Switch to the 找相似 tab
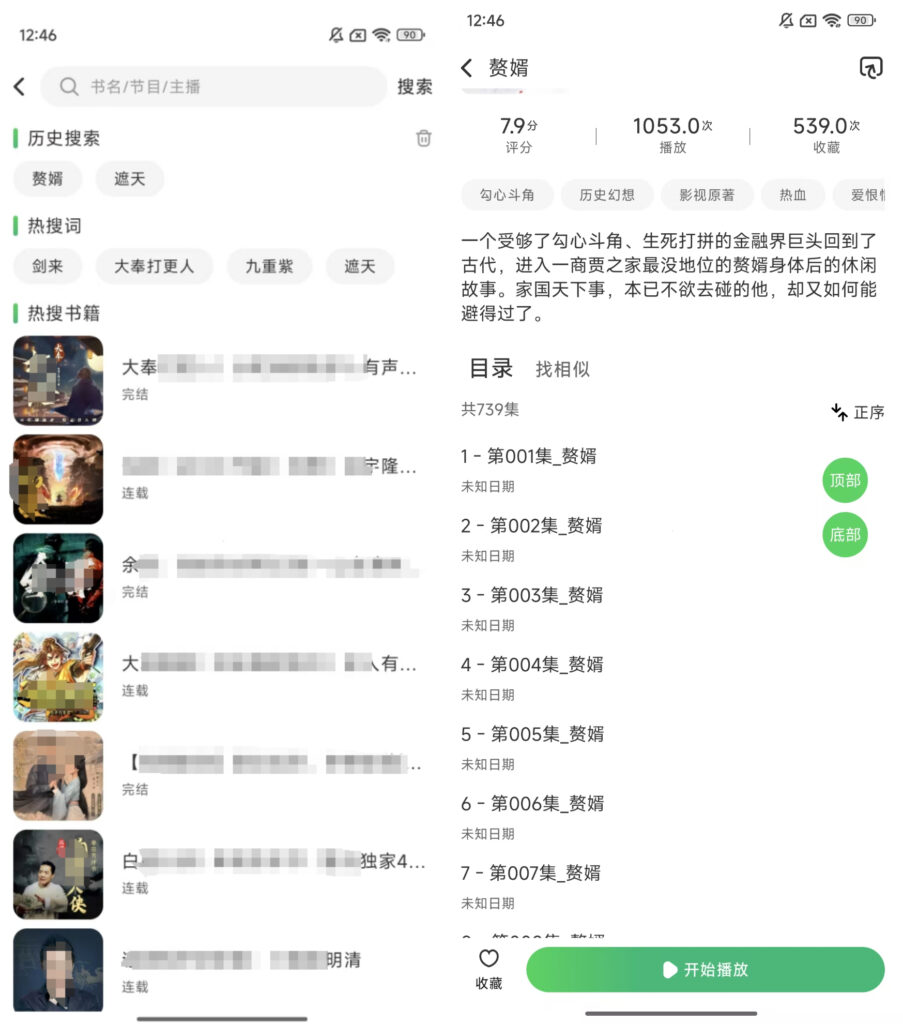Viewport: 903px width, 1024px height. (562, 369)
